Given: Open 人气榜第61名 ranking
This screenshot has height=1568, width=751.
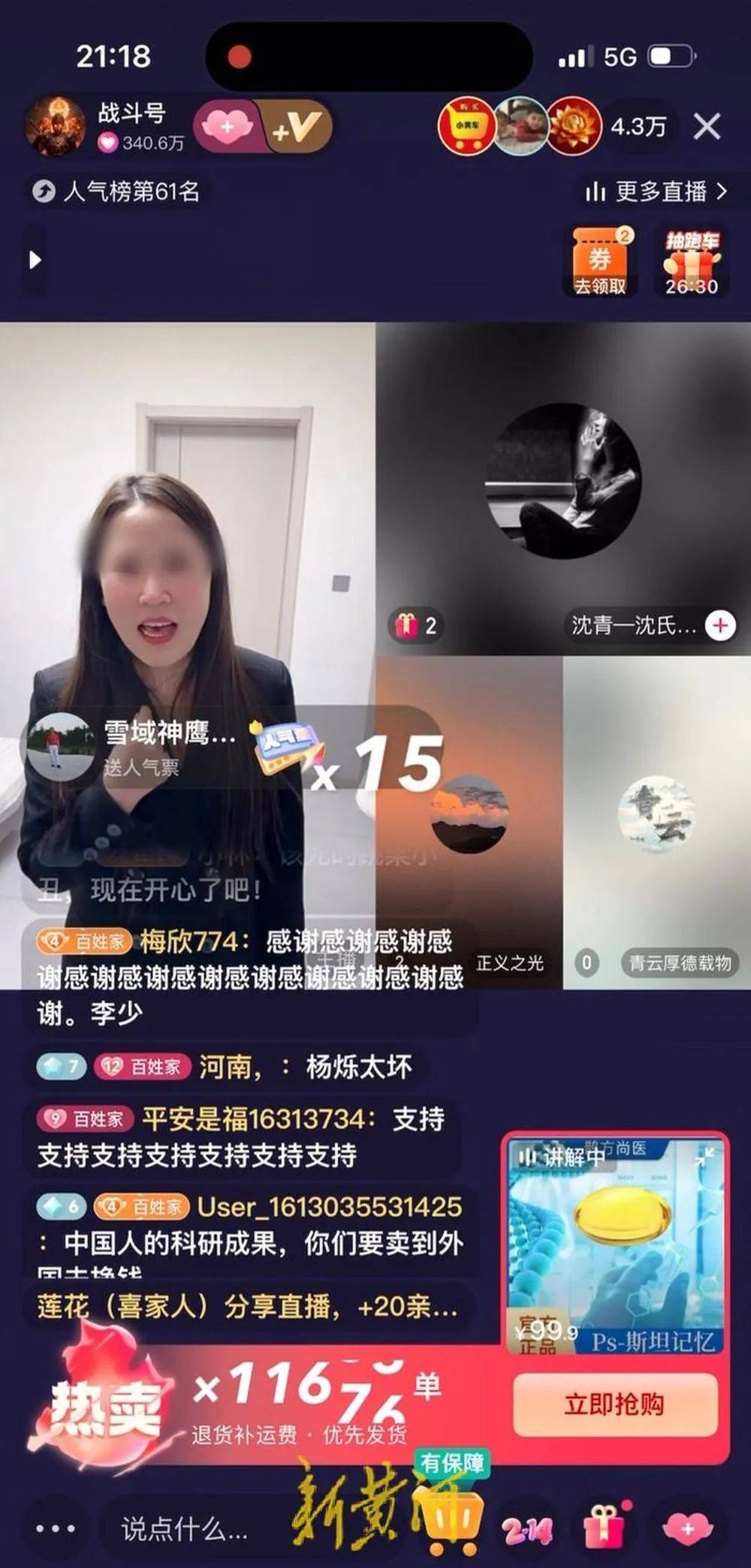Looking at the screenshot, I should 117,192.
